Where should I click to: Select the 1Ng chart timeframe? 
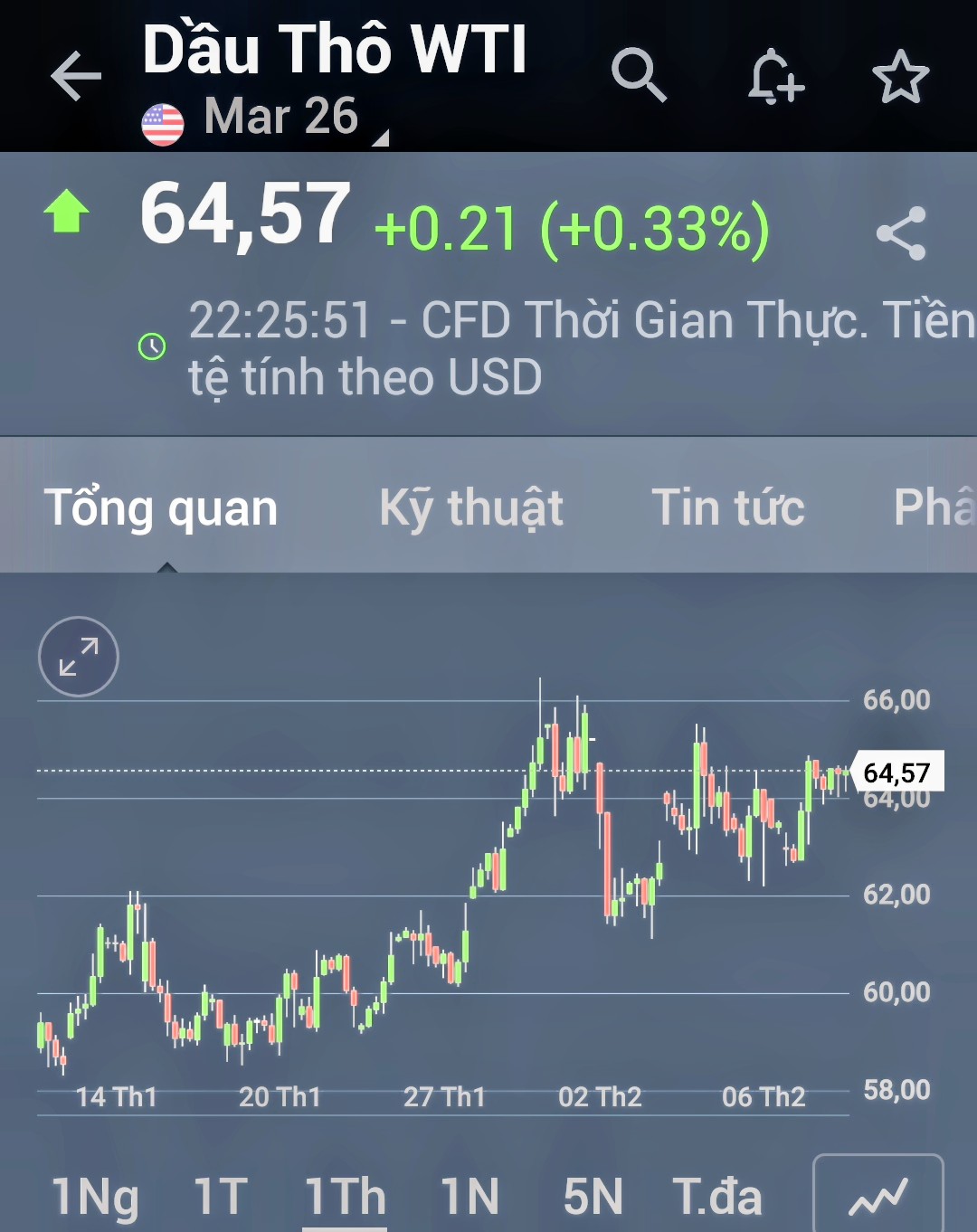pyautogui.click(x=95, y=1196)
